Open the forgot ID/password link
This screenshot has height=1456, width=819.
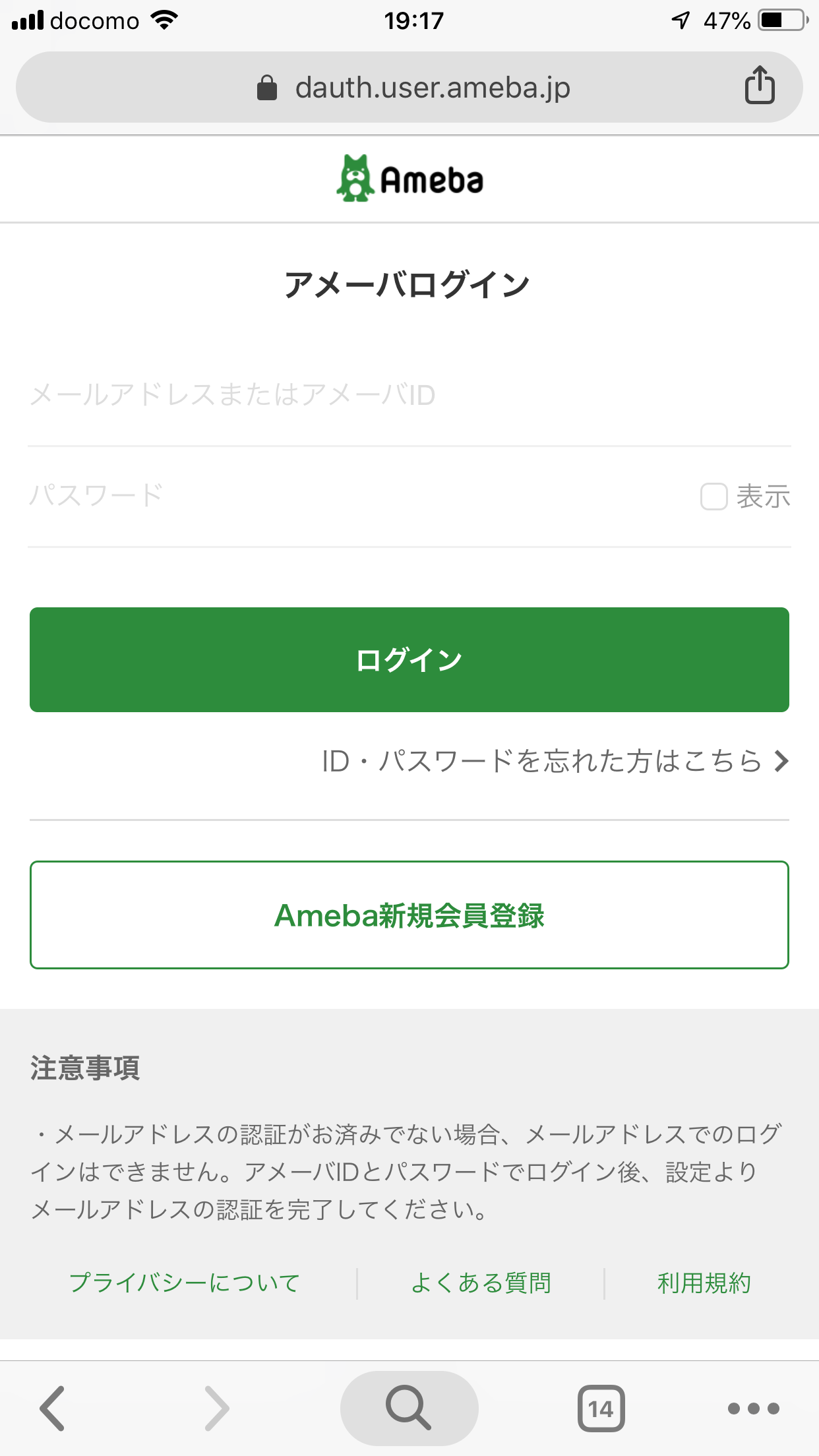[555, 761]
